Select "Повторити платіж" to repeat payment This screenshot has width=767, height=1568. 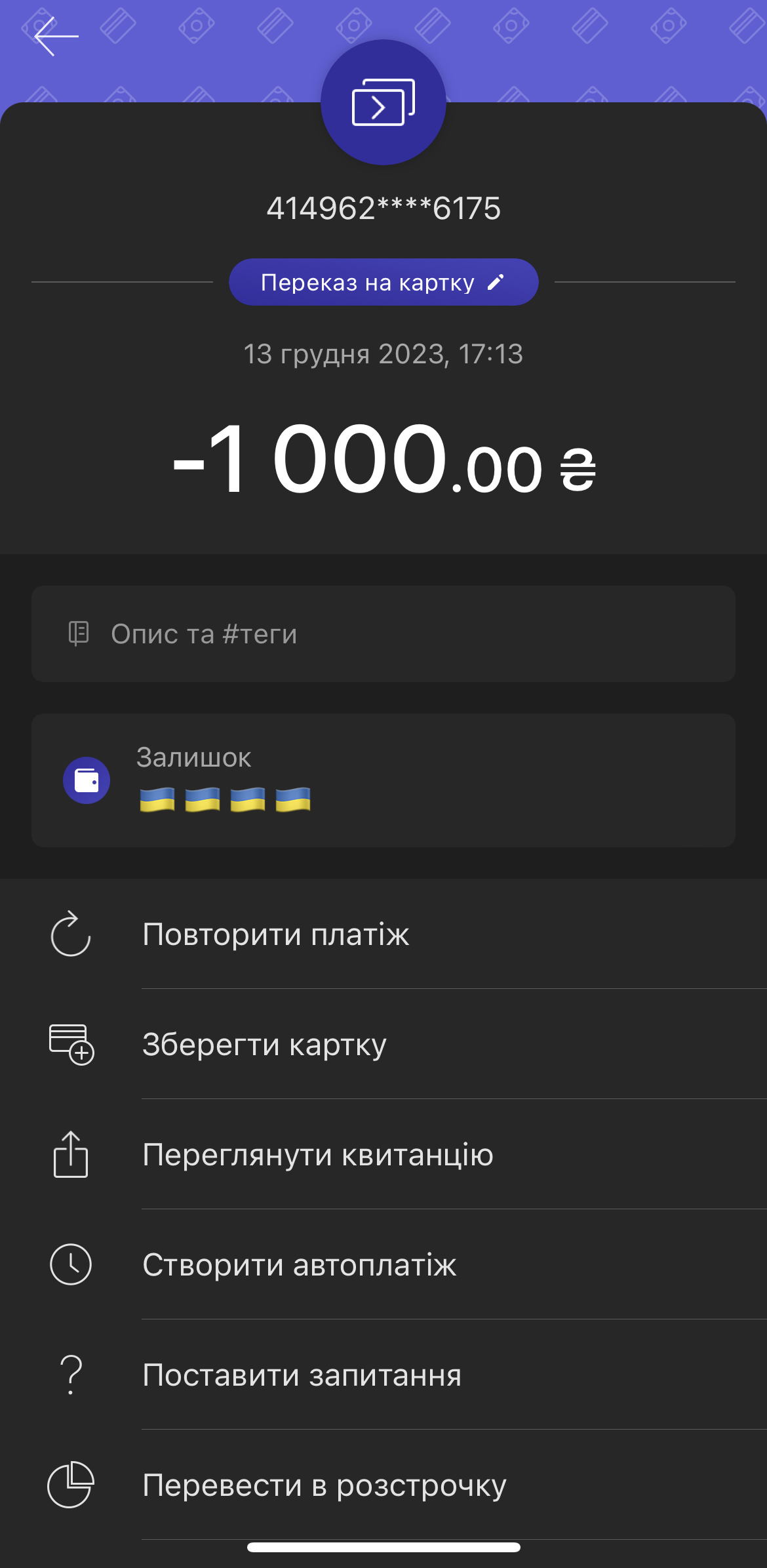click(276, 934)
